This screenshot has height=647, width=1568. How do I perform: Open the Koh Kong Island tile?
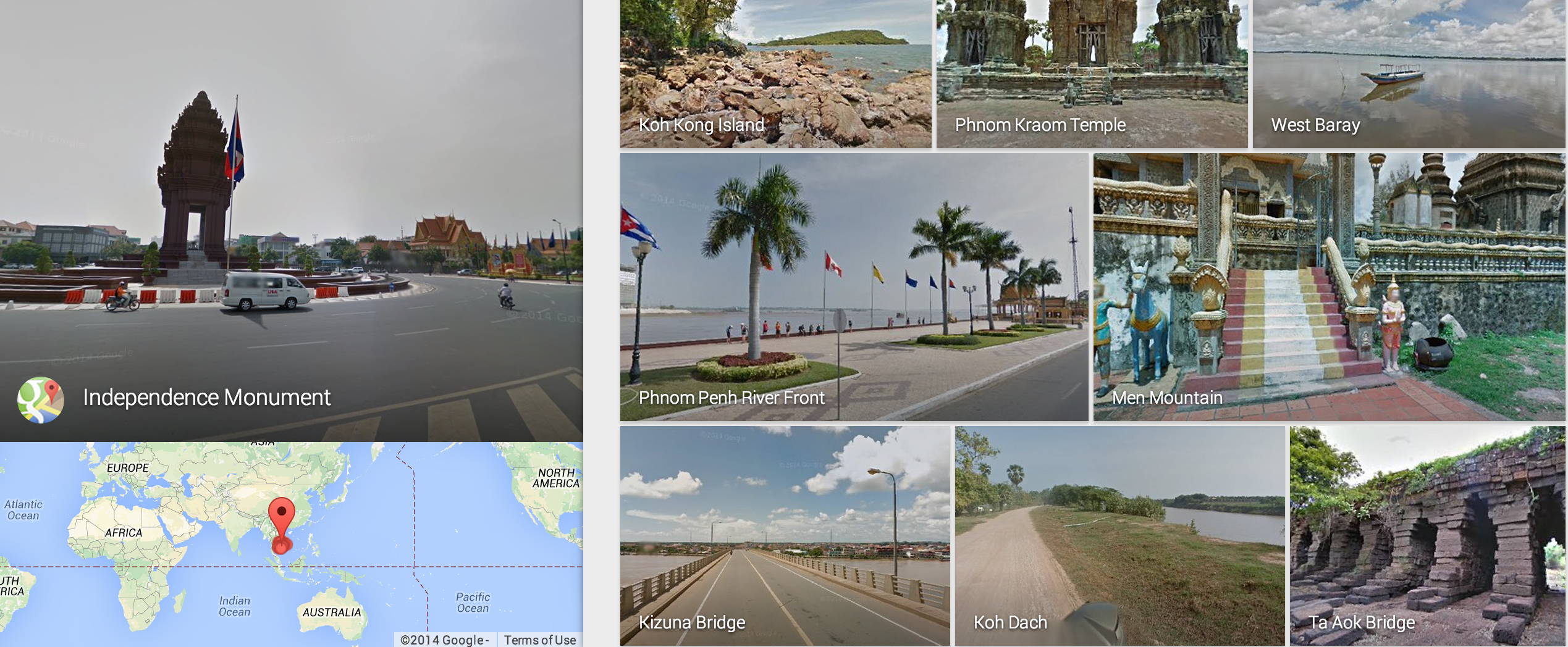(775, 74)
